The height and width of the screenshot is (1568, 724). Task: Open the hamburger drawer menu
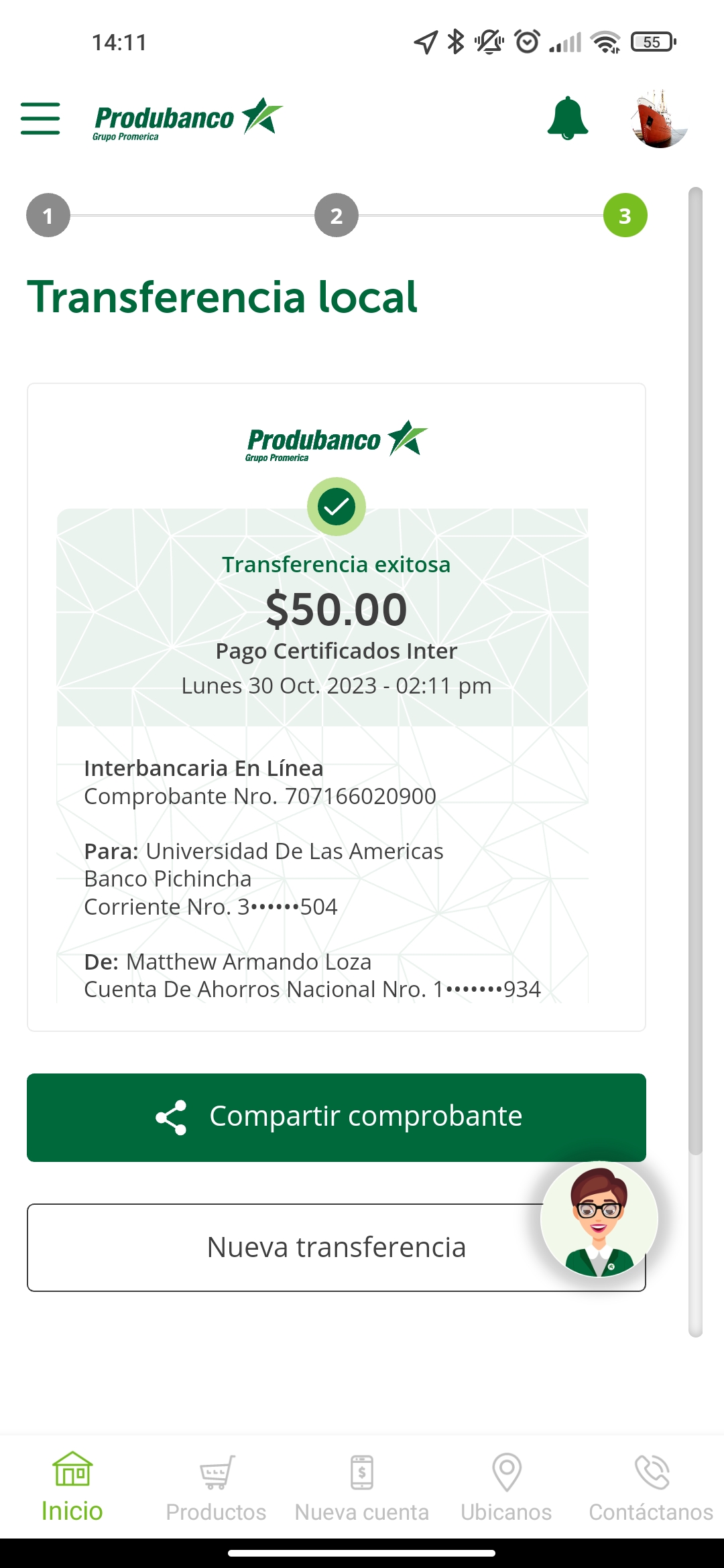[x=40, y=119]
